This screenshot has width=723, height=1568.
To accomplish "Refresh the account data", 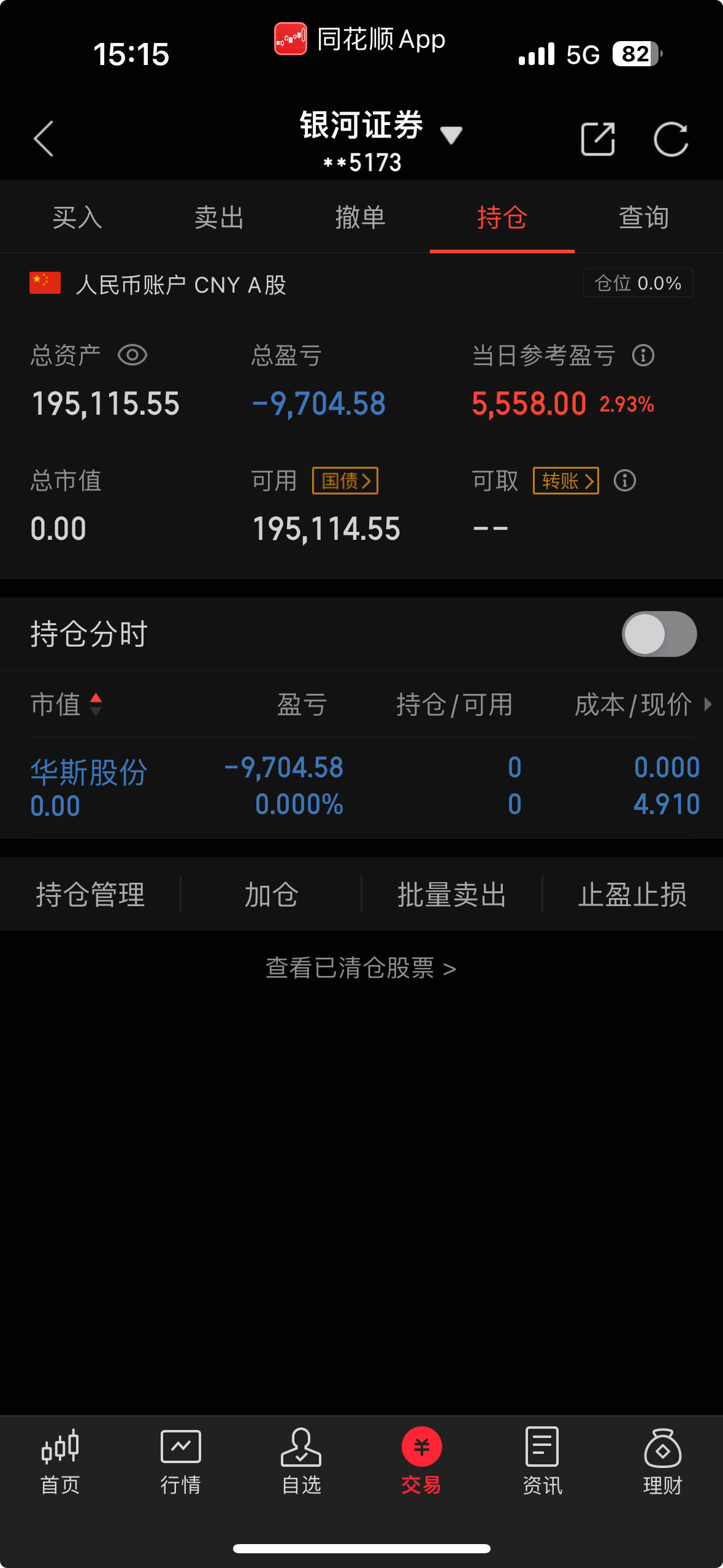I will [670, 139].
